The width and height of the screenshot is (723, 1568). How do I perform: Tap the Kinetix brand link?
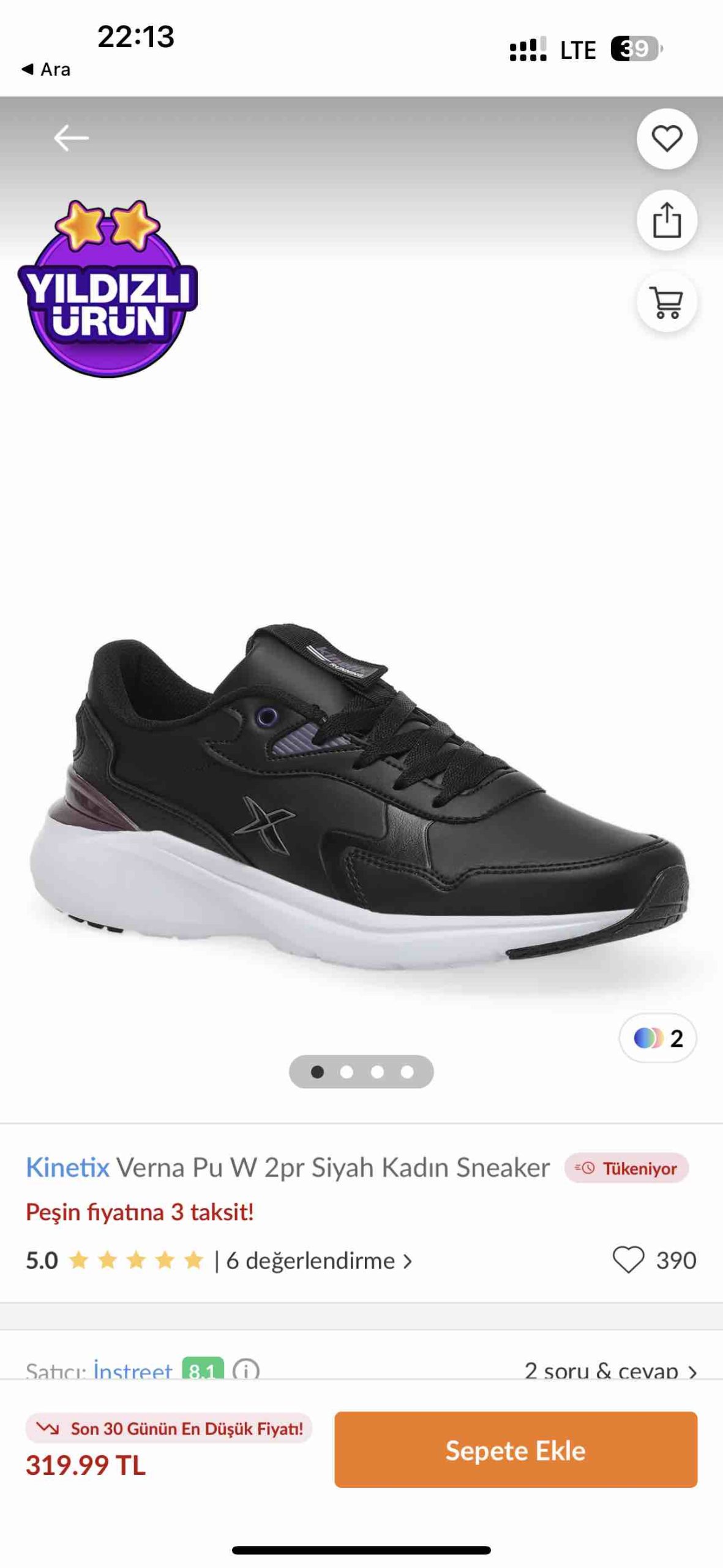tap(67, 1167)
